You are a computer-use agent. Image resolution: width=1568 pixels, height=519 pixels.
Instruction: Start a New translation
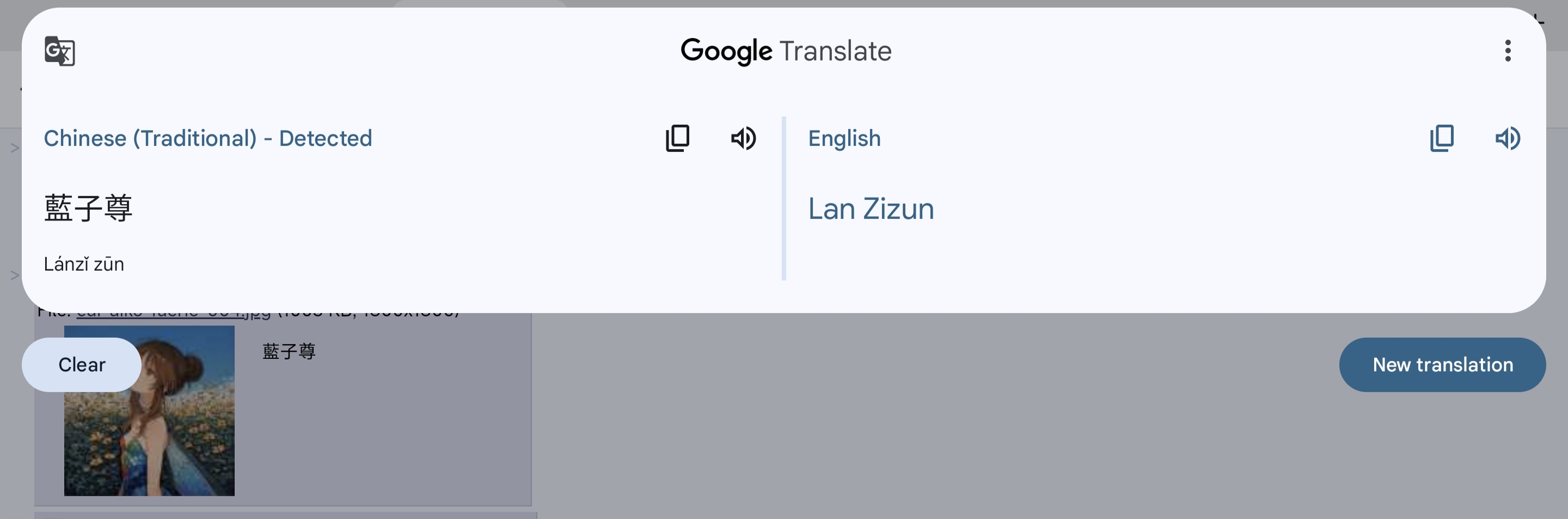pos(1441,364)
